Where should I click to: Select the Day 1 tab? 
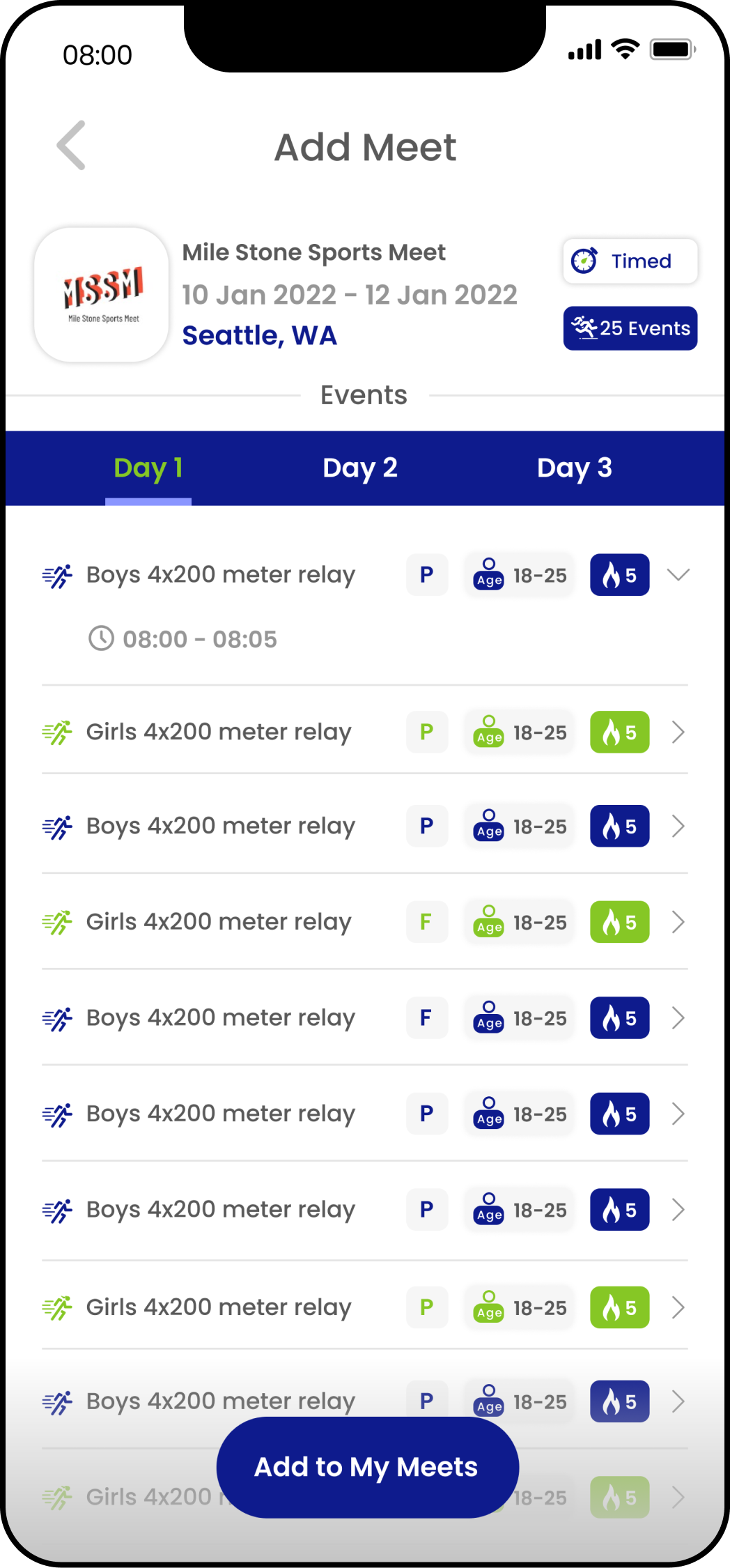click(148, 468)
